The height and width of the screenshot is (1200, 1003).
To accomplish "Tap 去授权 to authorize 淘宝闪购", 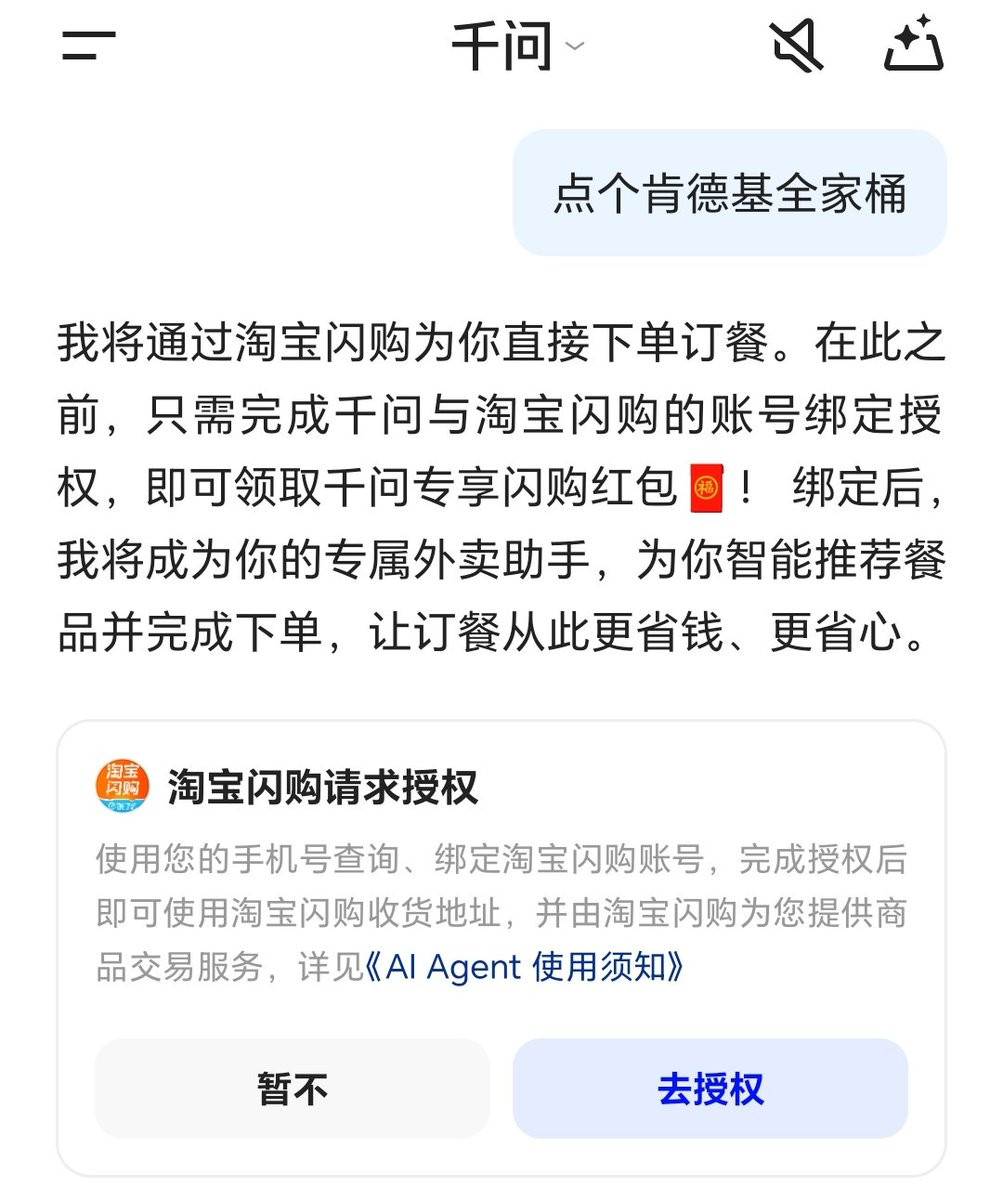I will [x=710, y=1088].
